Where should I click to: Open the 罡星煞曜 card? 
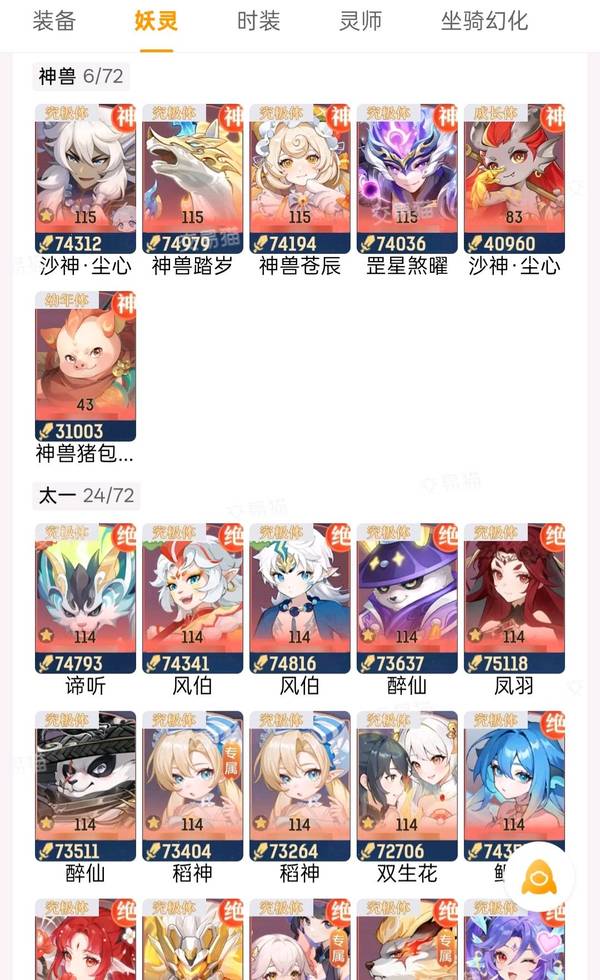(x=406, y=178)
